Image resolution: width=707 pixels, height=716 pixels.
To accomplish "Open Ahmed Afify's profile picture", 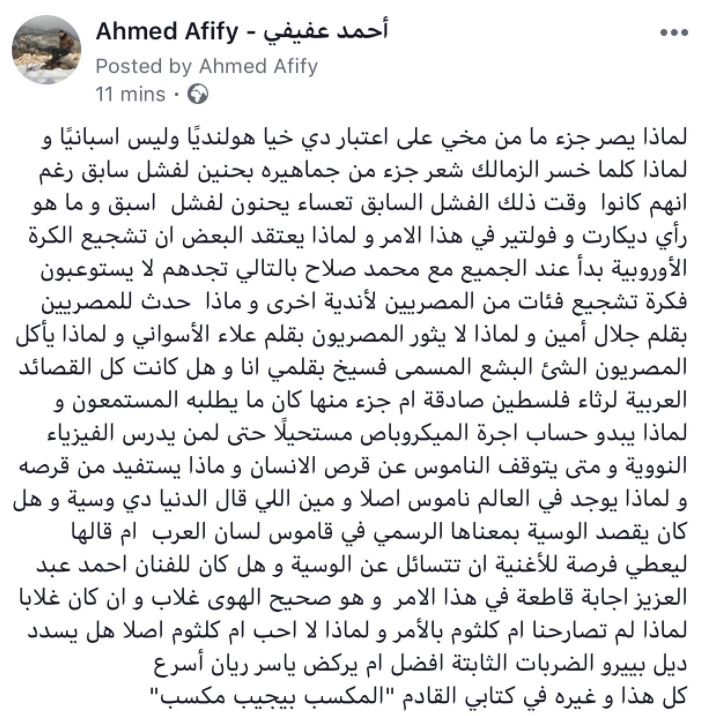I will pos(47,50).
